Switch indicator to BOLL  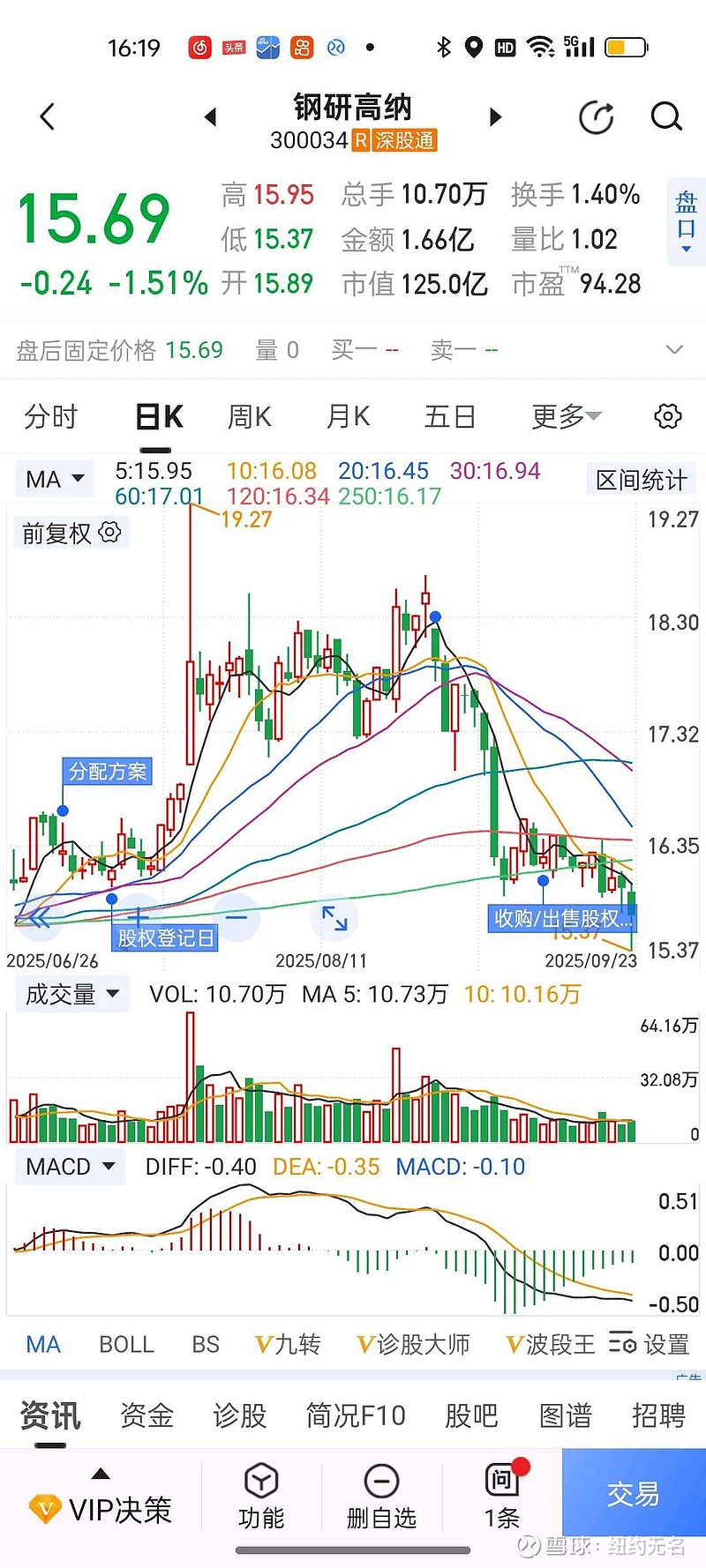(x=126, y=1344)
